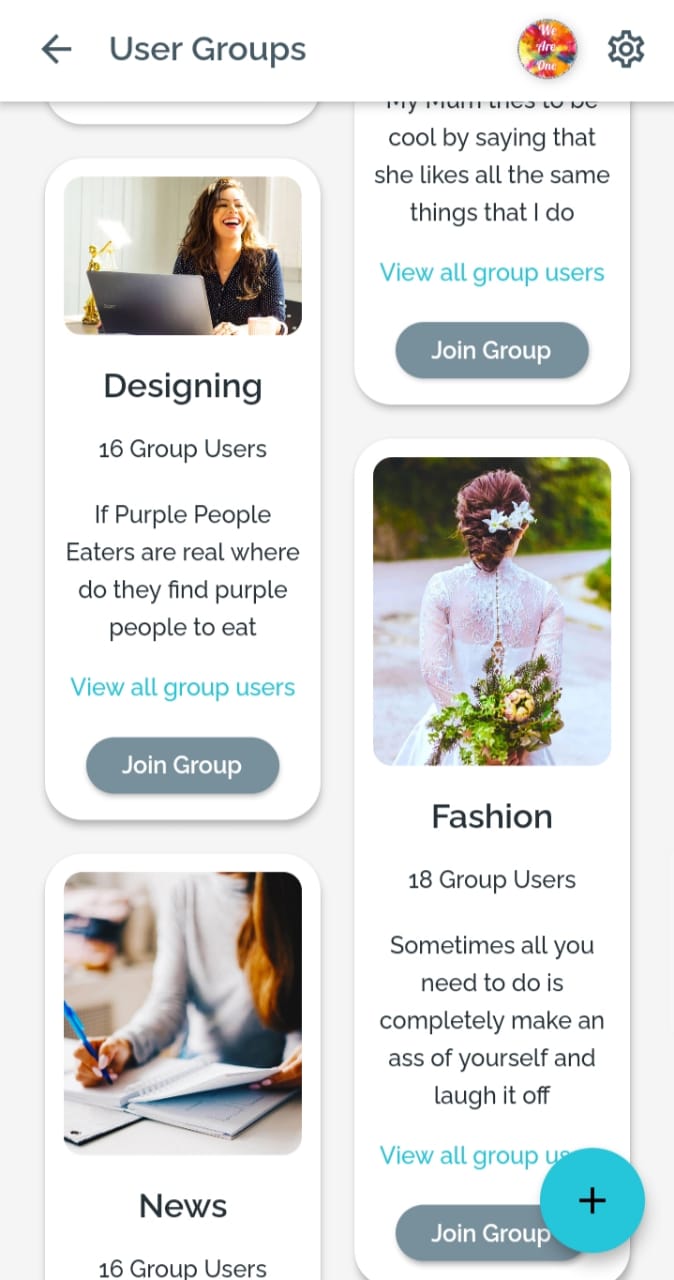View all group users for Fashion

(460, 1156)
